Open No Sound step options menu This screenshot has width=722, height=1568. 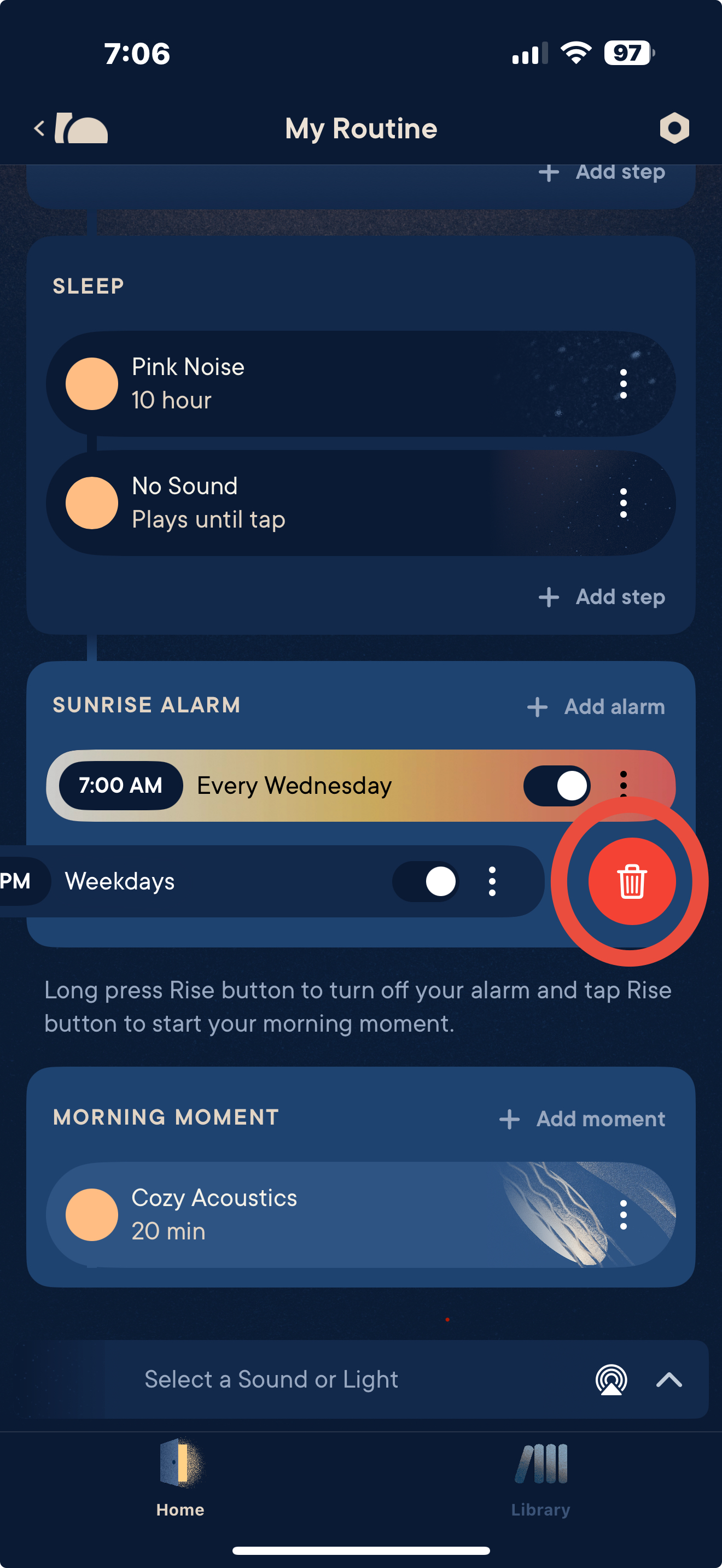click(x=623, y=503)
